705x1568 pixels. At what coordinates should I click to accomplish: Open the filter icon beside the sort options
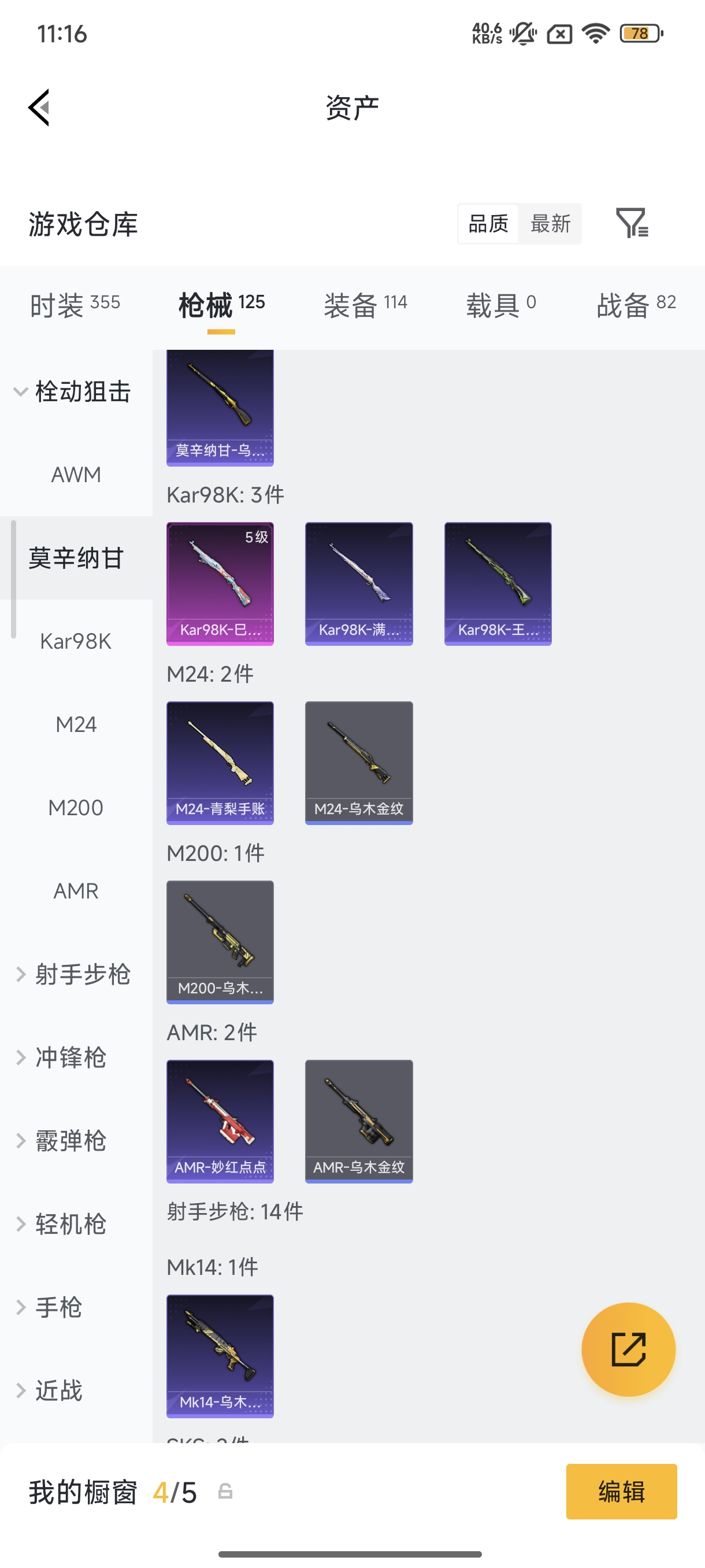(x=632, y=223)
